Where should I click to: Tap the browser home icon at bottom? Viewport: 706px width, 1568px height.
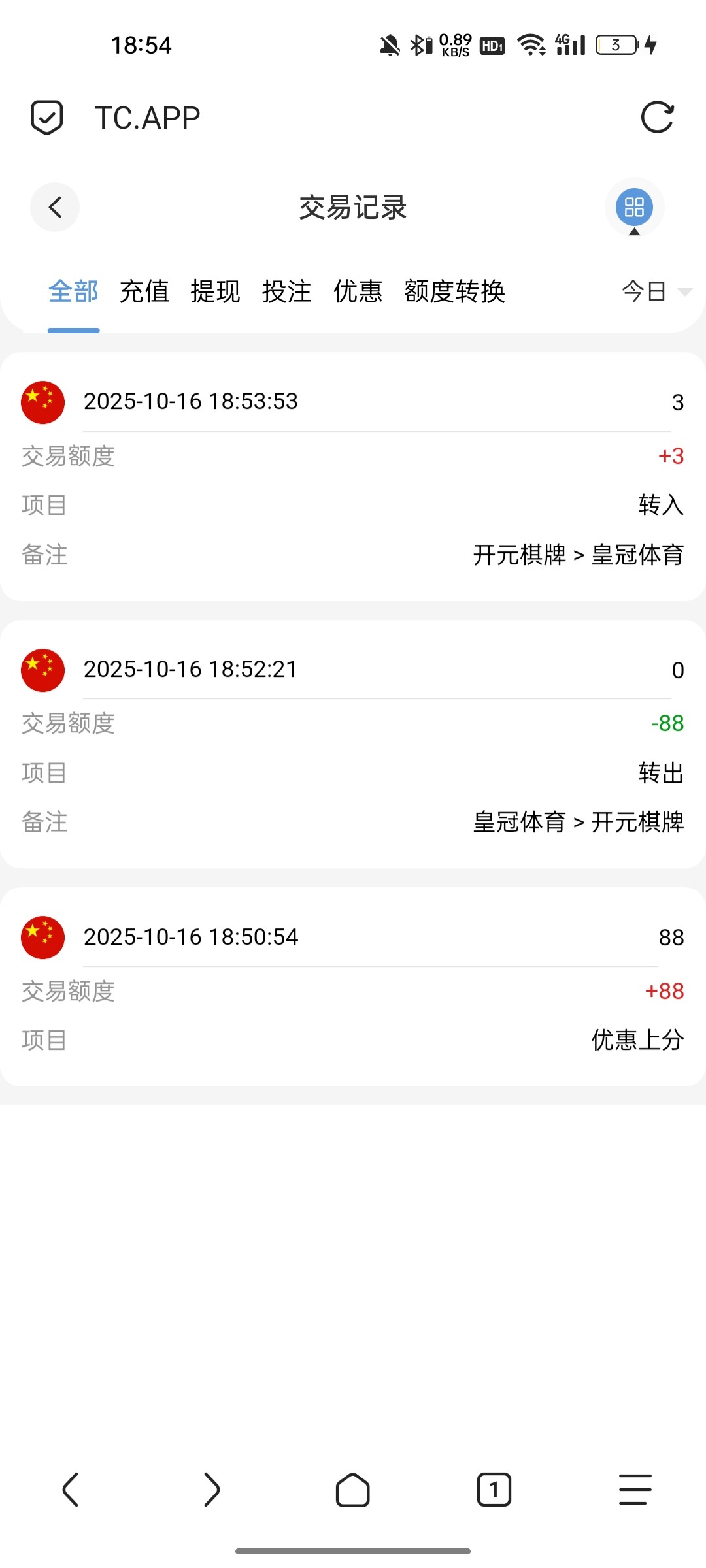pyautogui.click(x=353, y=1491)
